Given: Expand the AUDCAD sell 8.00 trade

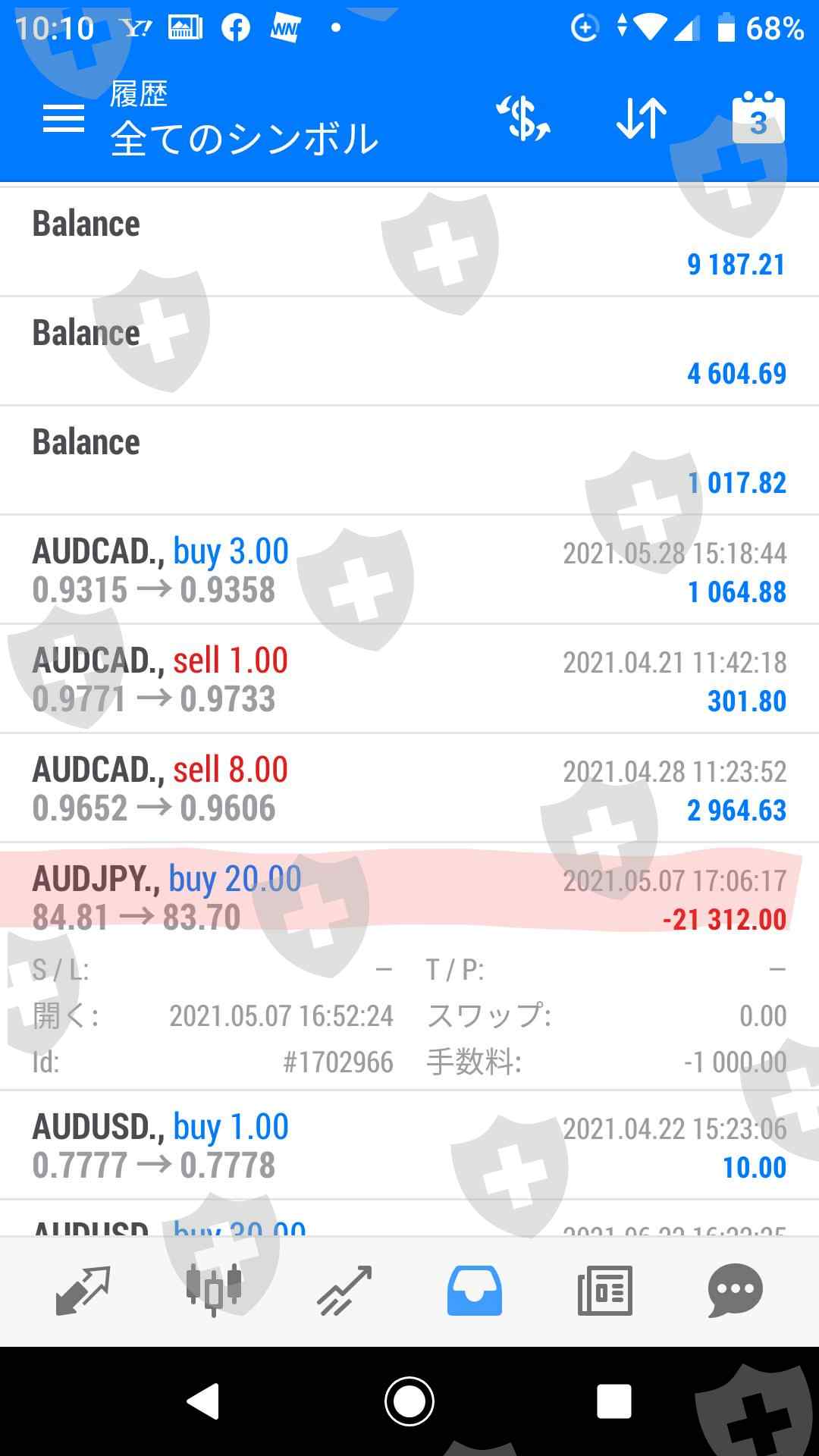Looking at the screenshot, I should pyautogui.click(x=409, y=789).
